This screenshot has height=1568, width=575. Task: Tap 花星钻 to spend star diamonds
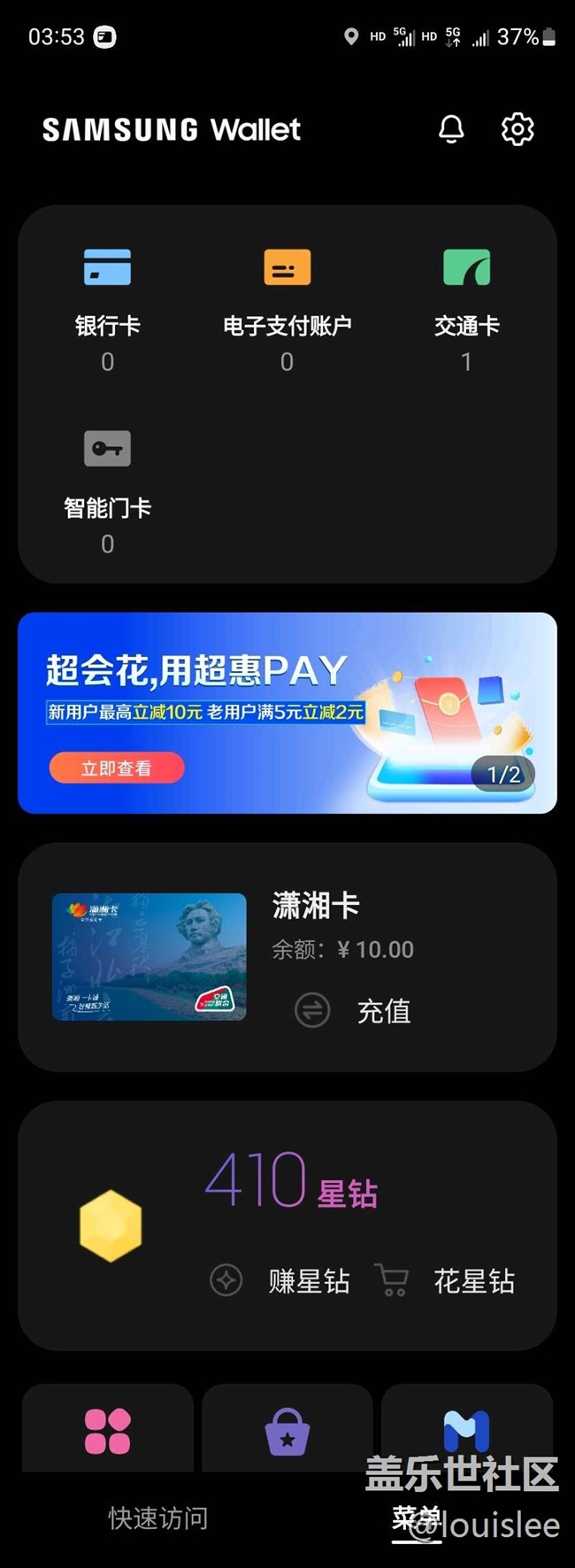[473, 1281]
